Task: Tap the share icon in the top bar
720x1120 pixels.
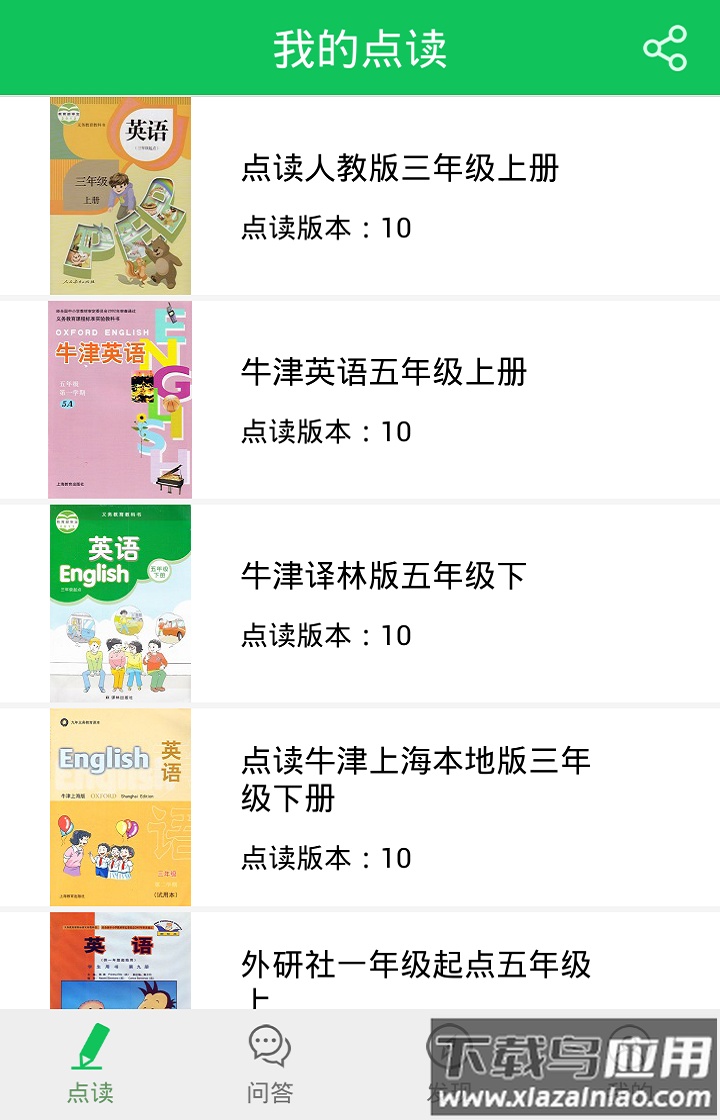Action: click(662, 47)
